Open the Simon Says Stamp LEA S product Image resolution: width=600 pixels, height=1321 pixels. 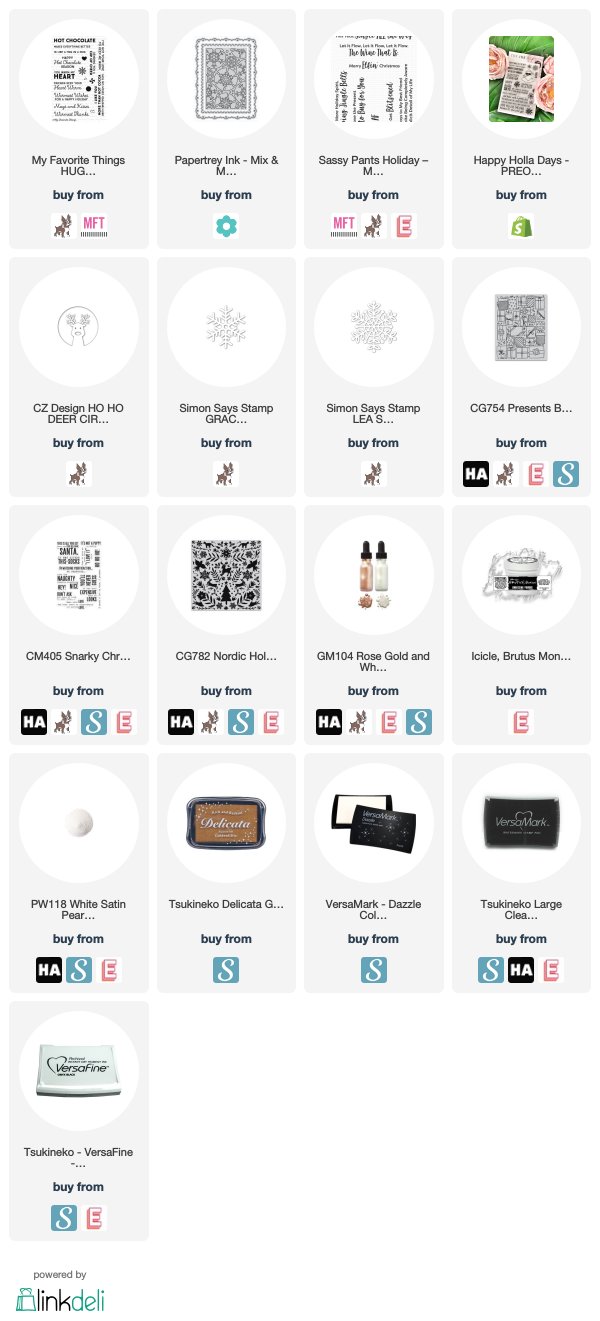coord(374,377)
